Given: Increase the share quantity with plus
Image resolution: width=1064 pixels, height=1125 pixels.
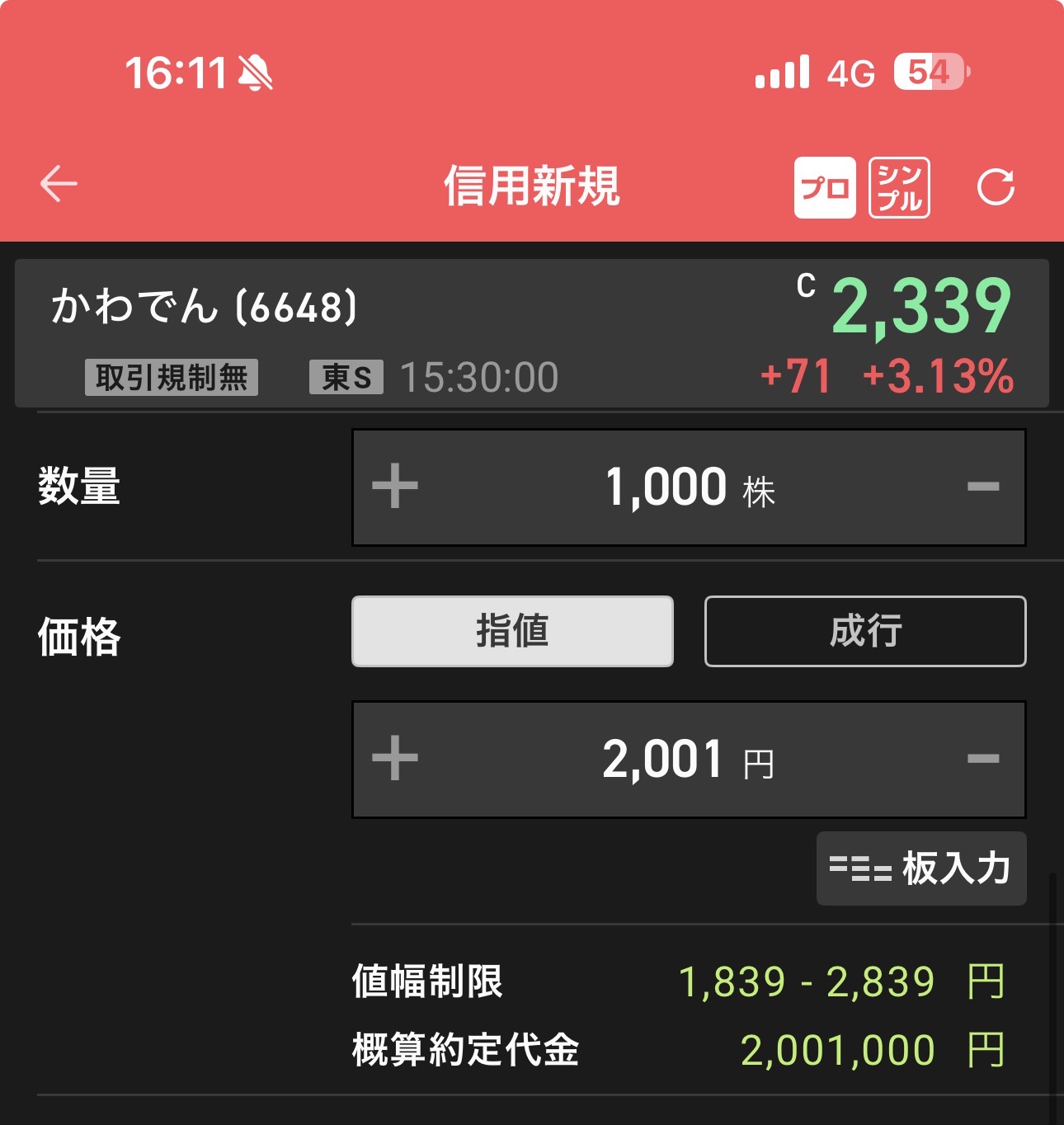Looking at the screenshot, I should pos(395,486).
